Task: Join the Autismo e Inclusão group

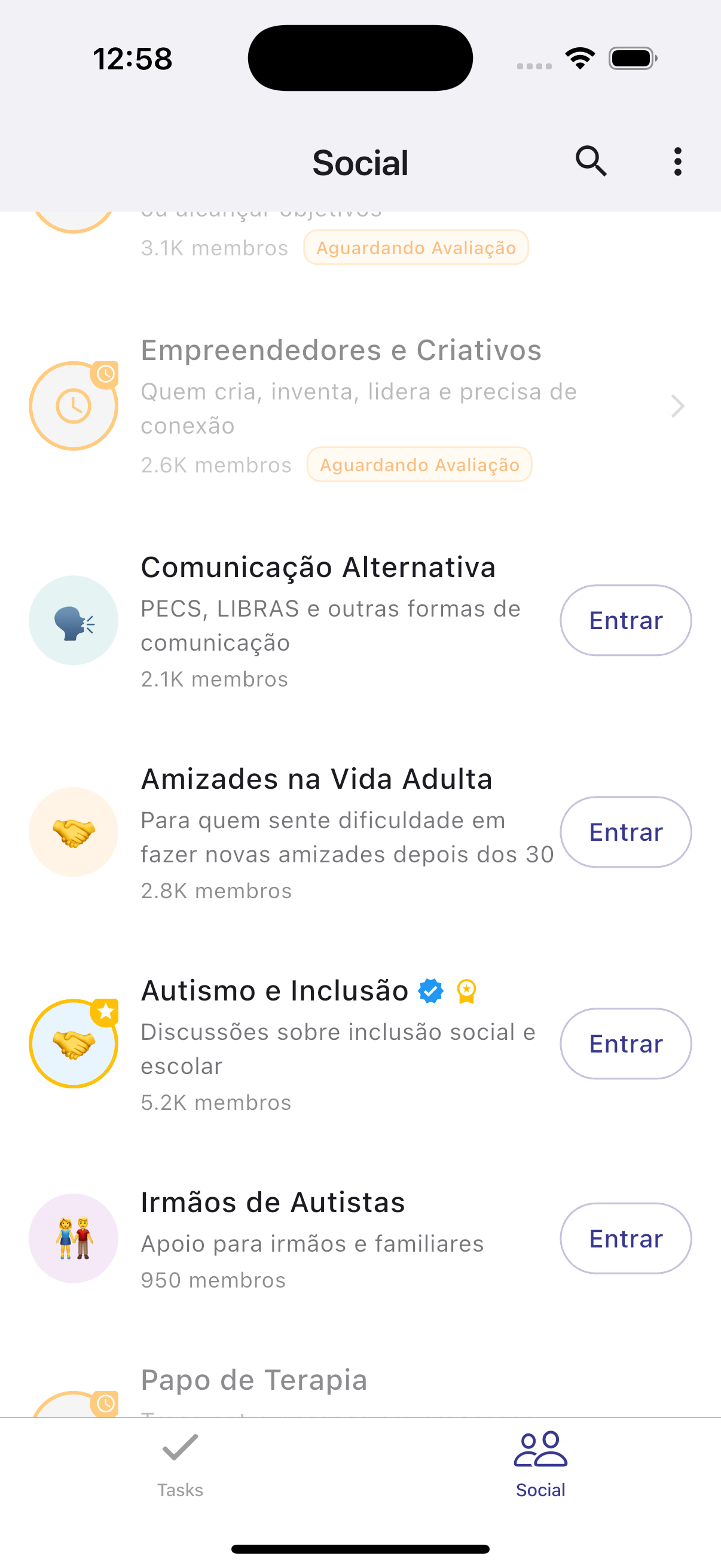Action: [625, 1044]
